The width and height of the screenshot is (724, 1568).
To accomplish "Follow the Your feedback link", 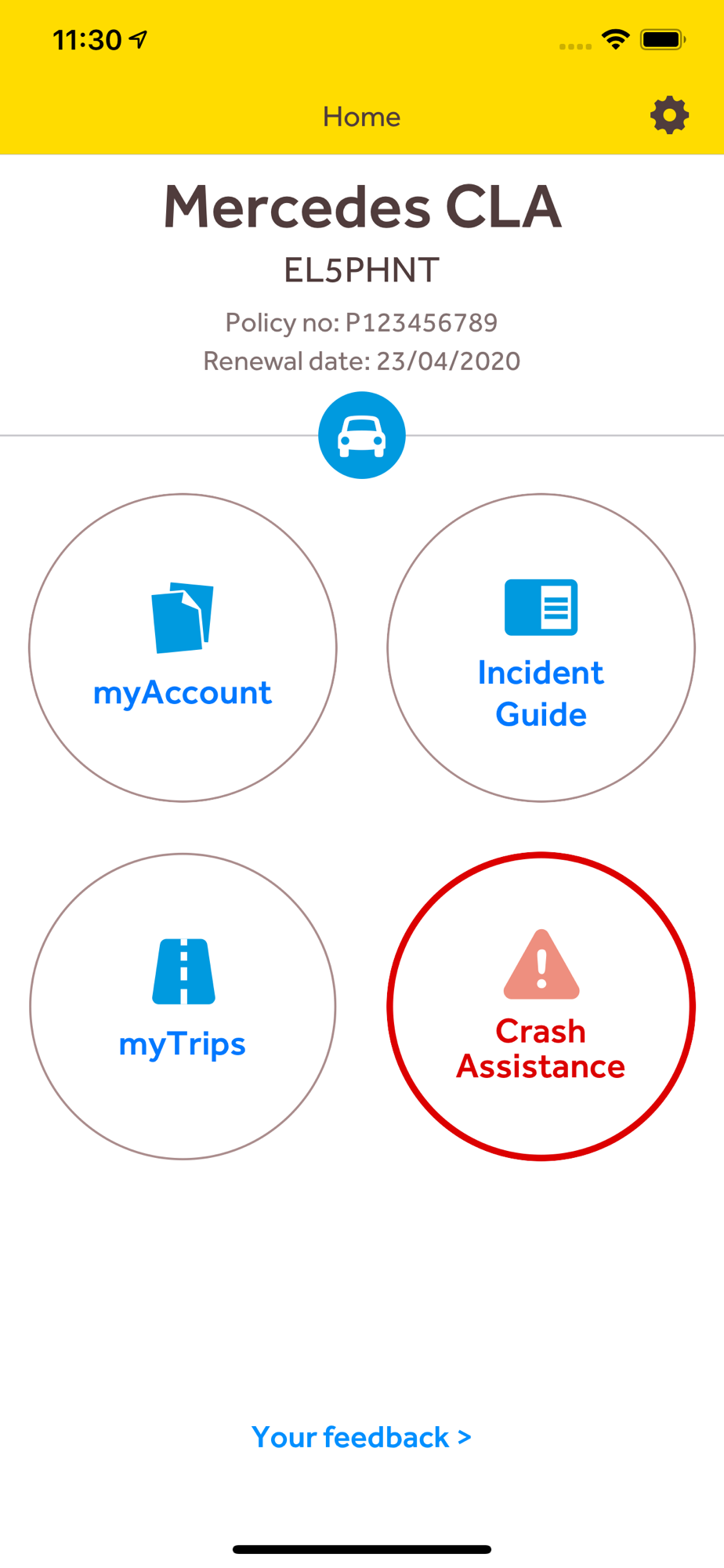I will pyautogui.click(x=361, y=1437).
